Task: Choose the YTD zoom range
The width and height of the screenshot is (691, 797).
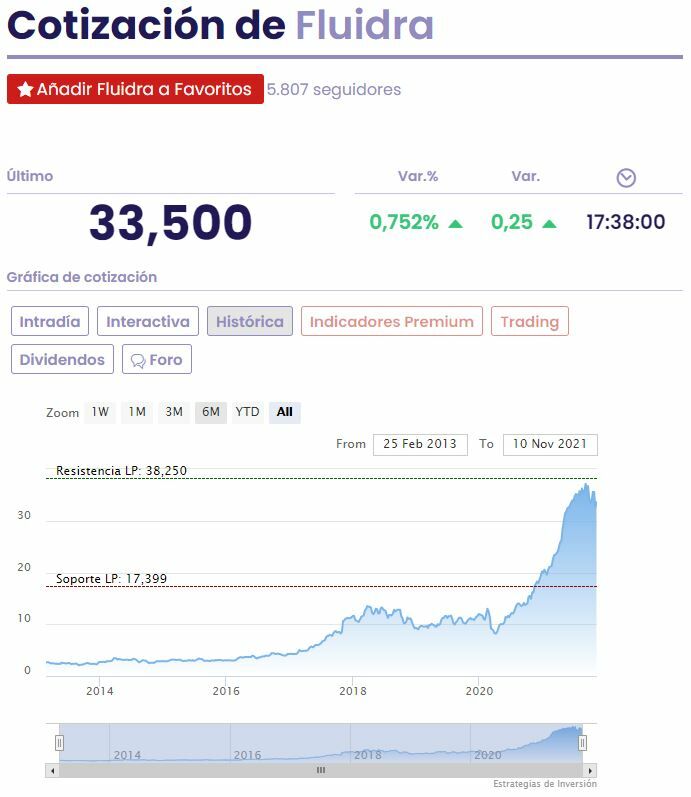Action: pos(247,412)
